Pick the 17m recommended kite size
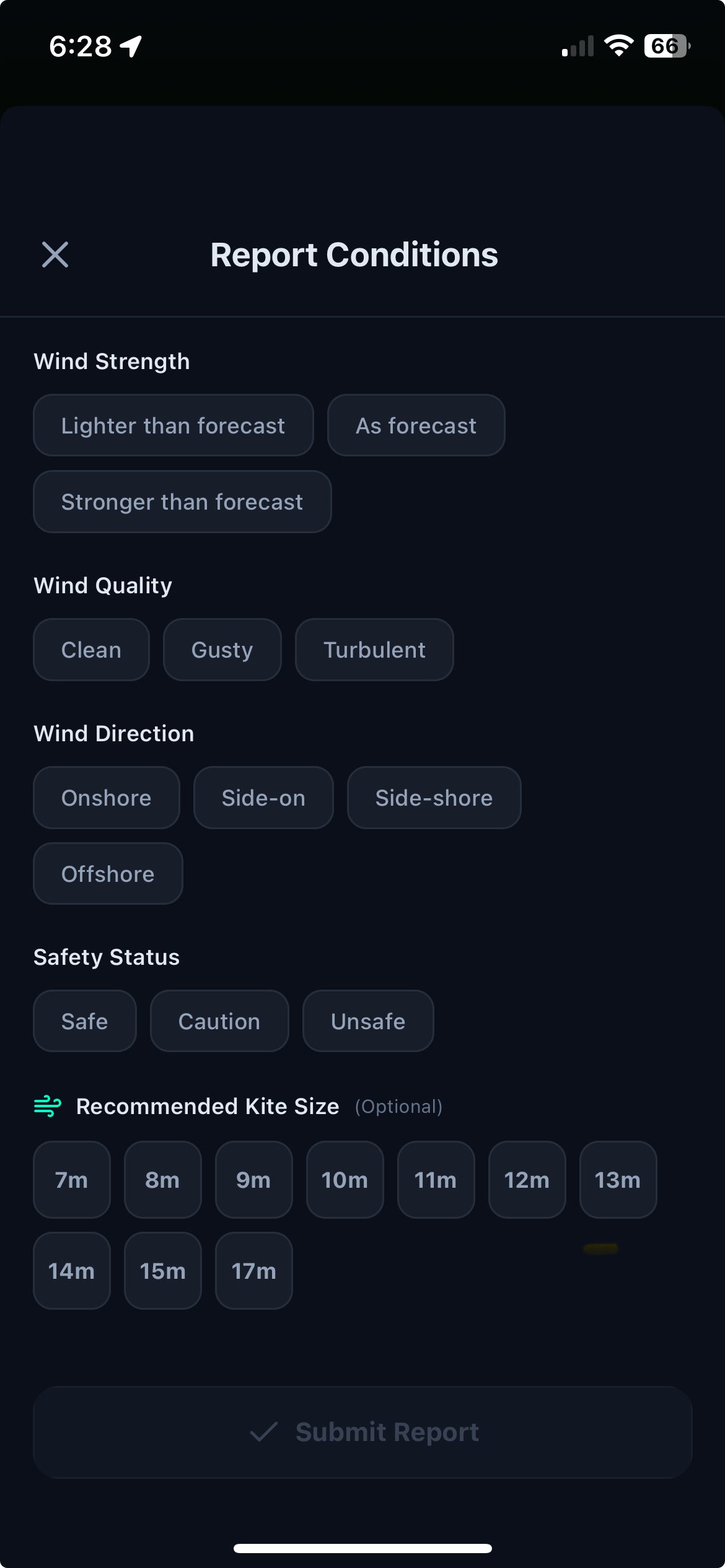Viewport: 725px width, 1568px height. pos(253,1271)
